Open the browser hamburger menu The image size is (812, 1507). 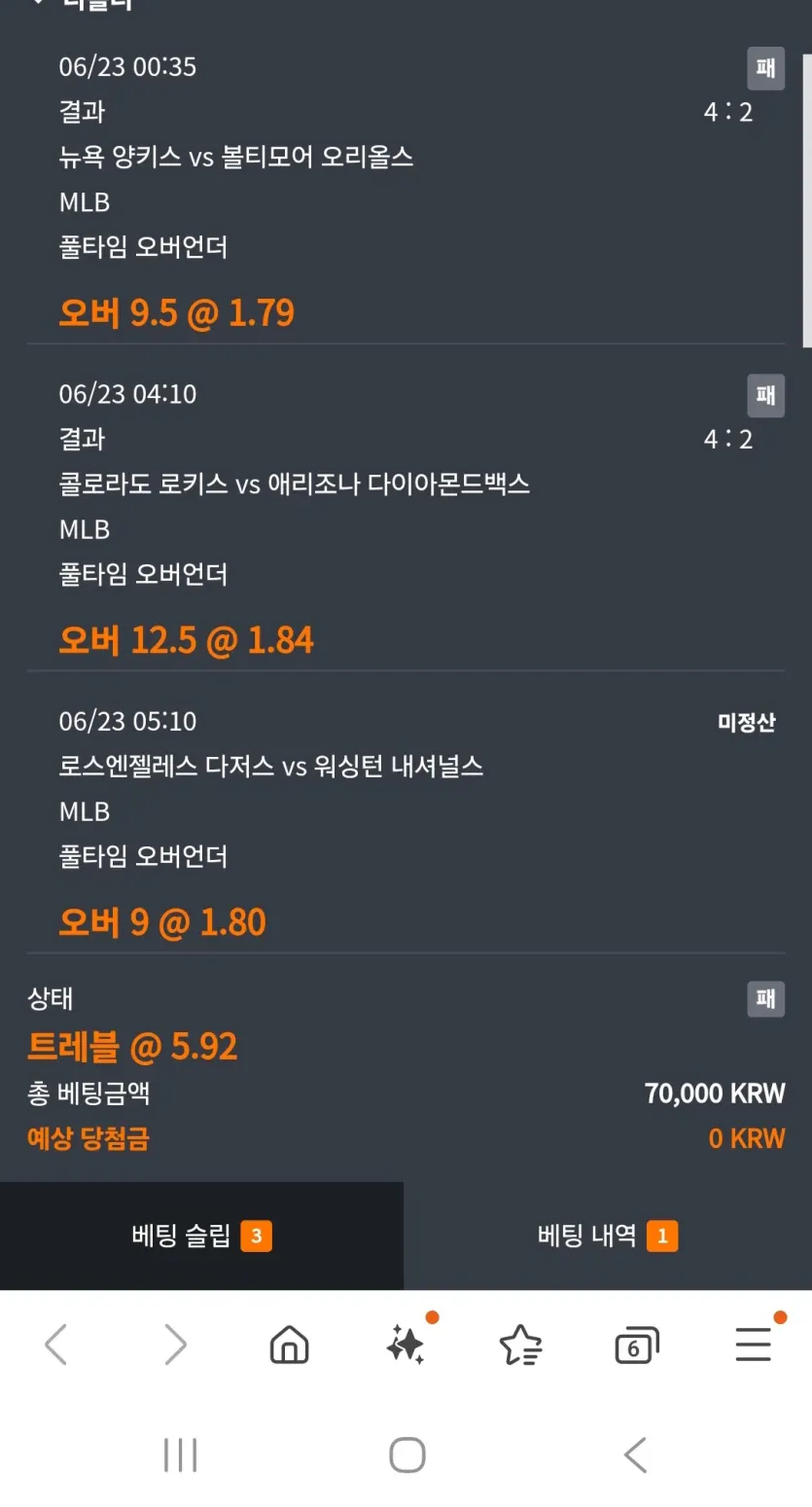[x=754, y=1346]
